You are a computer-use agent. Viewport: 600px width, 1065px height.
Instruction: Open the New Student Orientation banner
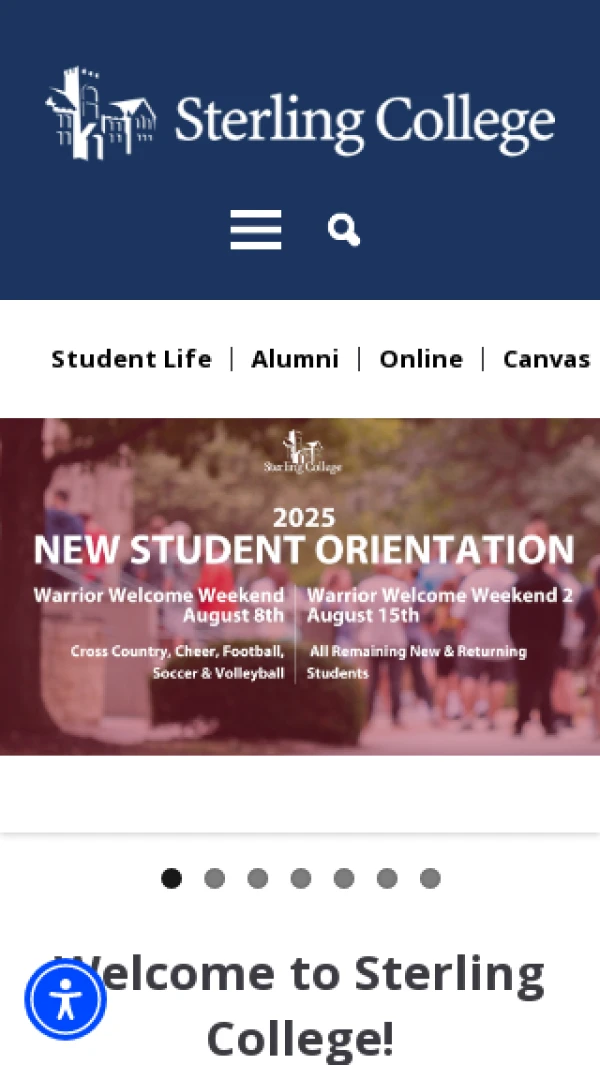coord(300,586)
